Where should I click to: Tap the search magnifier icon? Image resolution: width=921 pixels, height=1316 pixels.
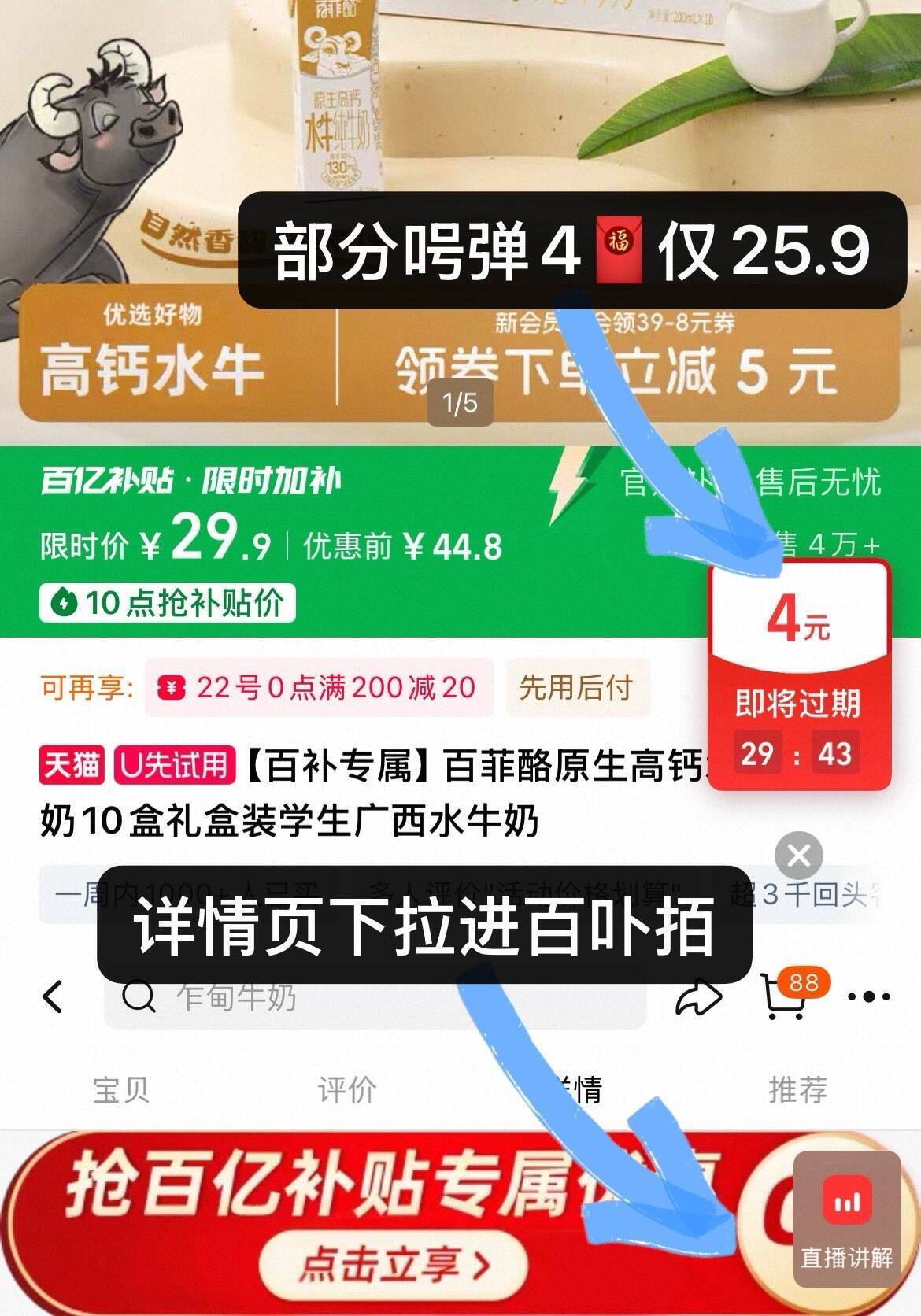pos(139,996)
